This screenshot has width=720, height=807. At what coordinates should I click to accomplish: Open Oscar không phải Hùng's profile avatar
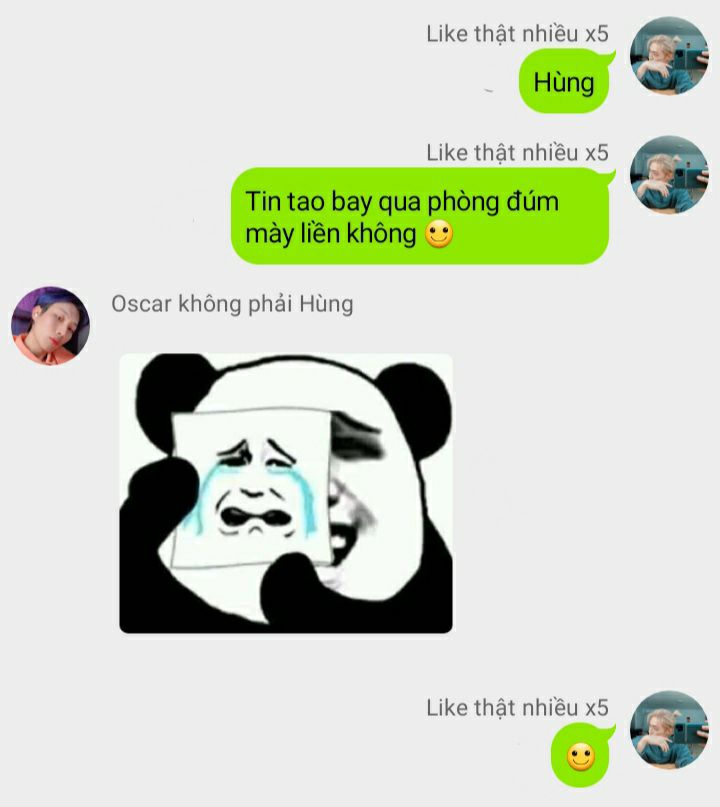pyautogui.click(x=50, y=325)
